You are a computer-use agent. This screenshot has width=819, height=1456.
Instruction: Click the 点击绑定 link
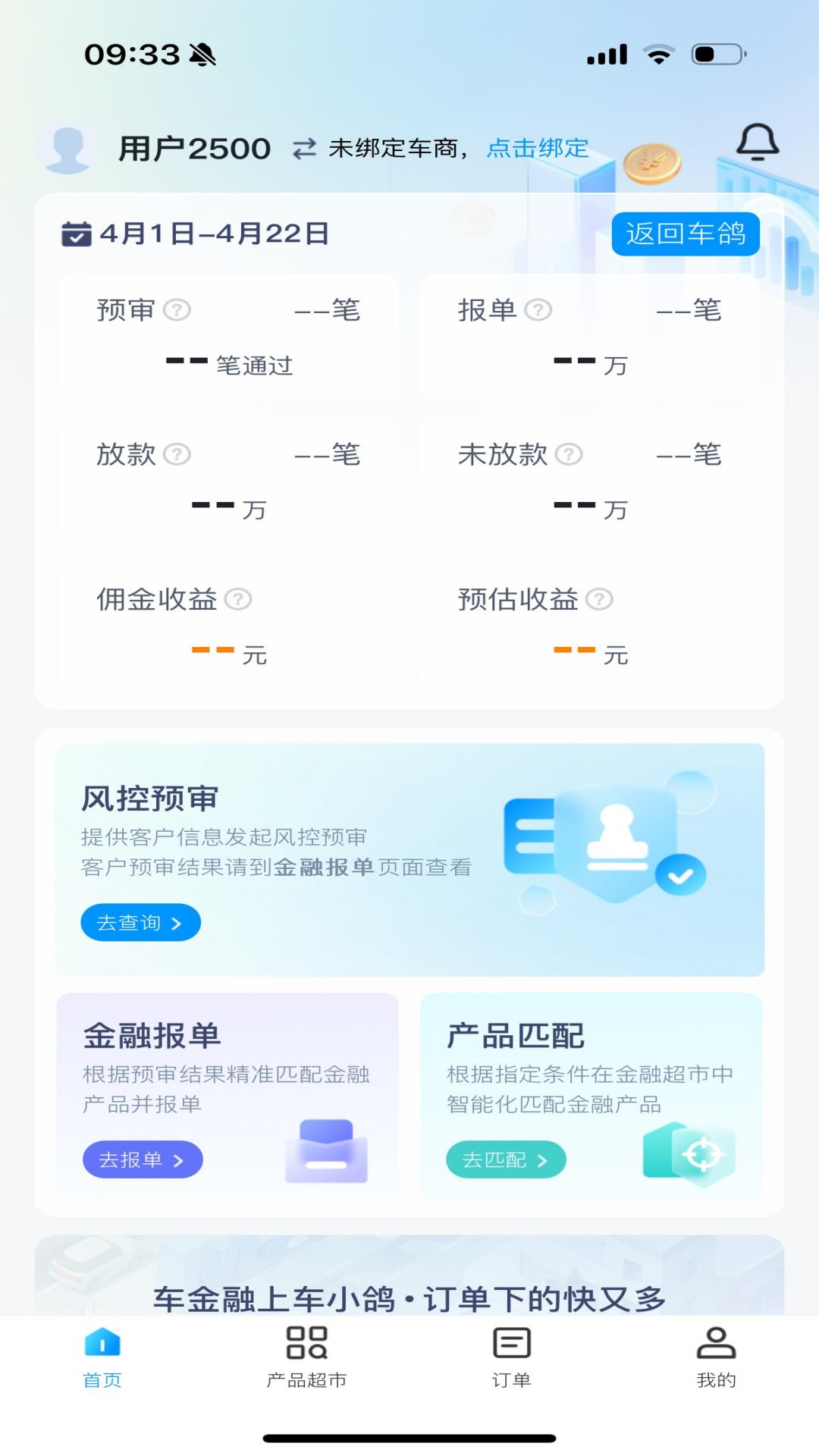click(x=537, y=149)
